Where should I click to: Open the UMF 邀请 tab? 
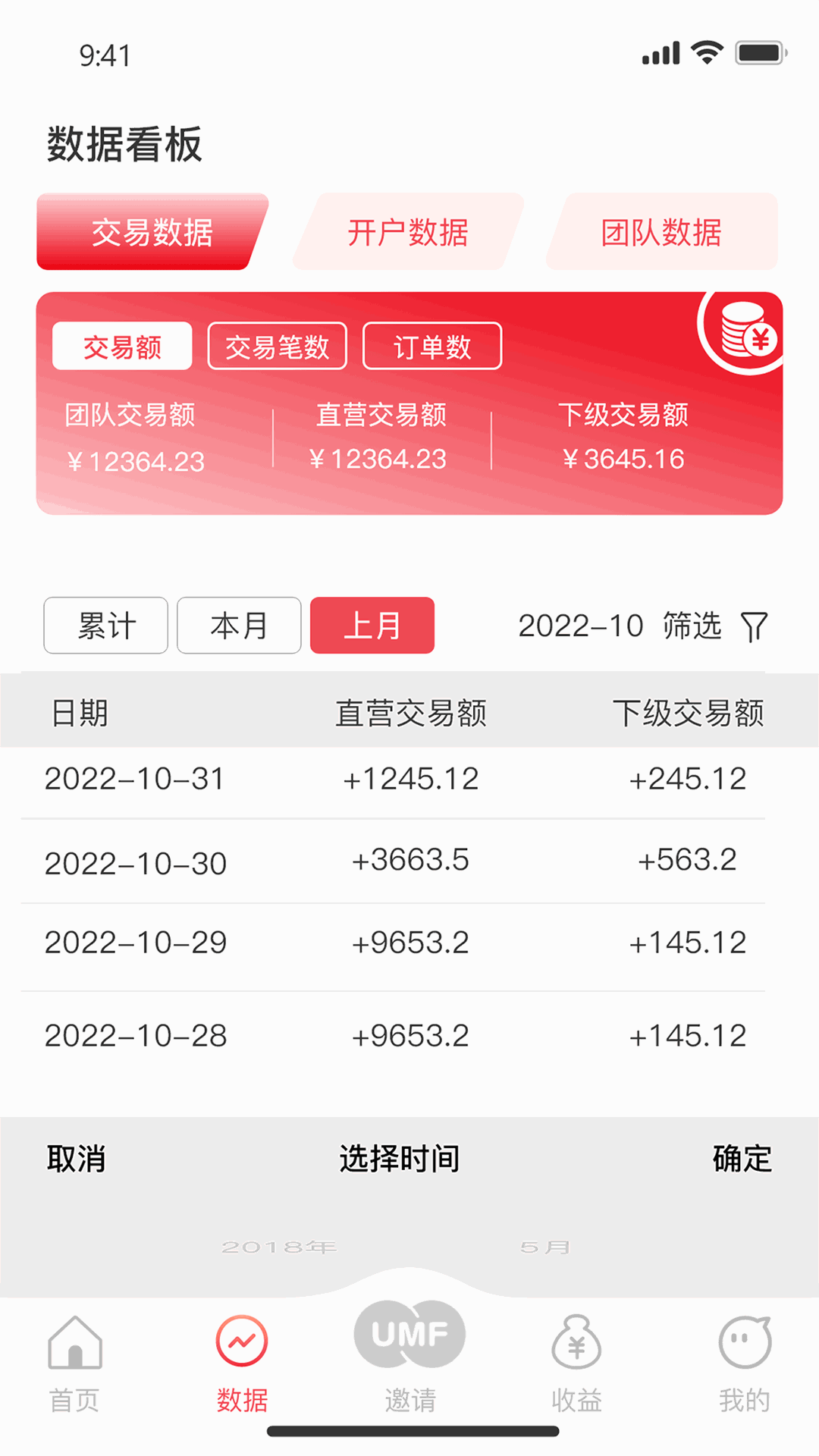click(409, 1357)
